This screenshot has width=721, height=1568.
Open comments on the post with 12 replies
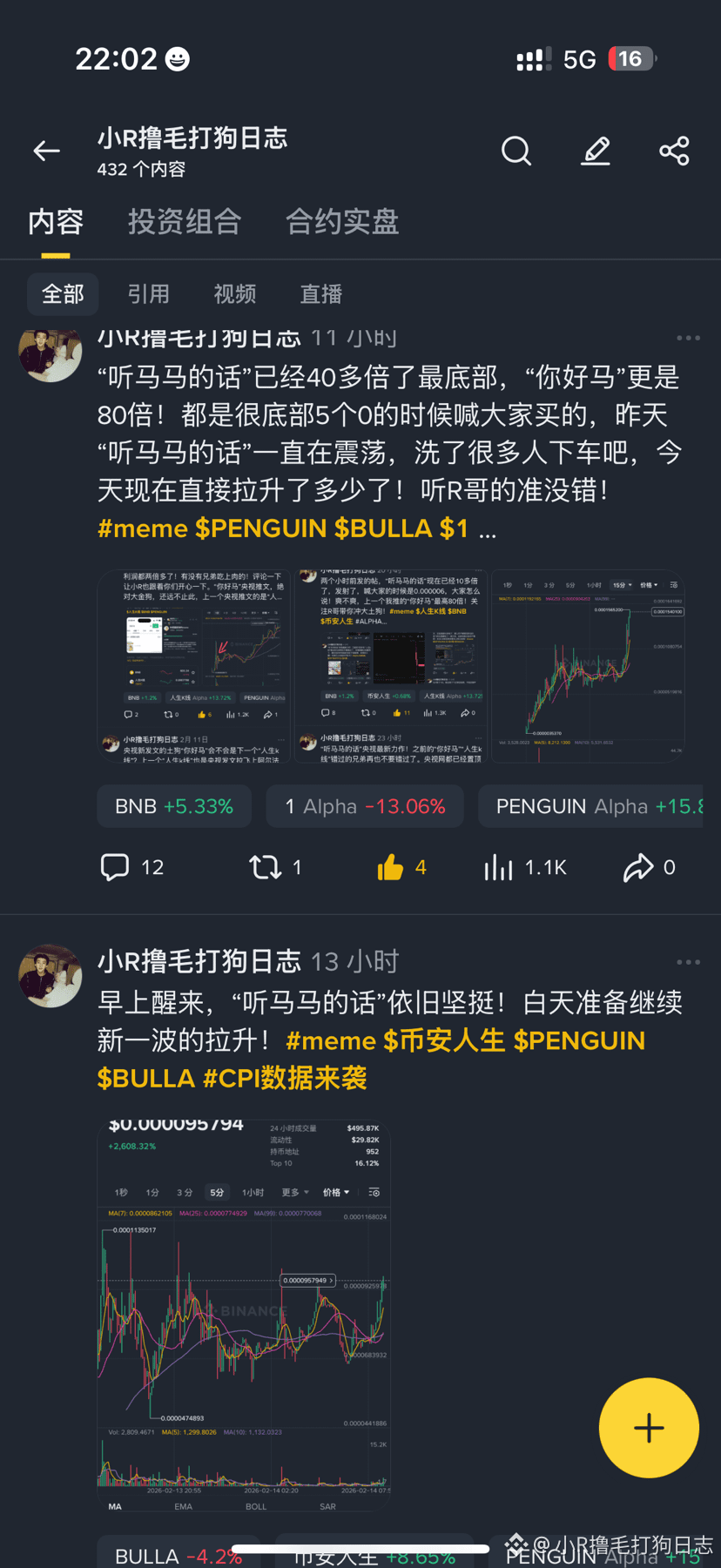click(x=132, y=867)
